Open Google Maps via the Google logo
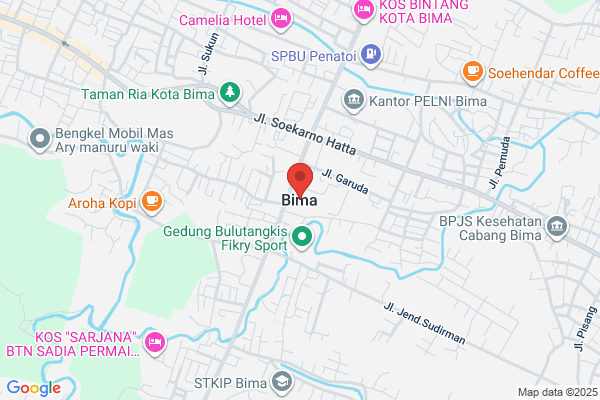The image size is (600, 400). pyautogui.click(x=34, y=388)
